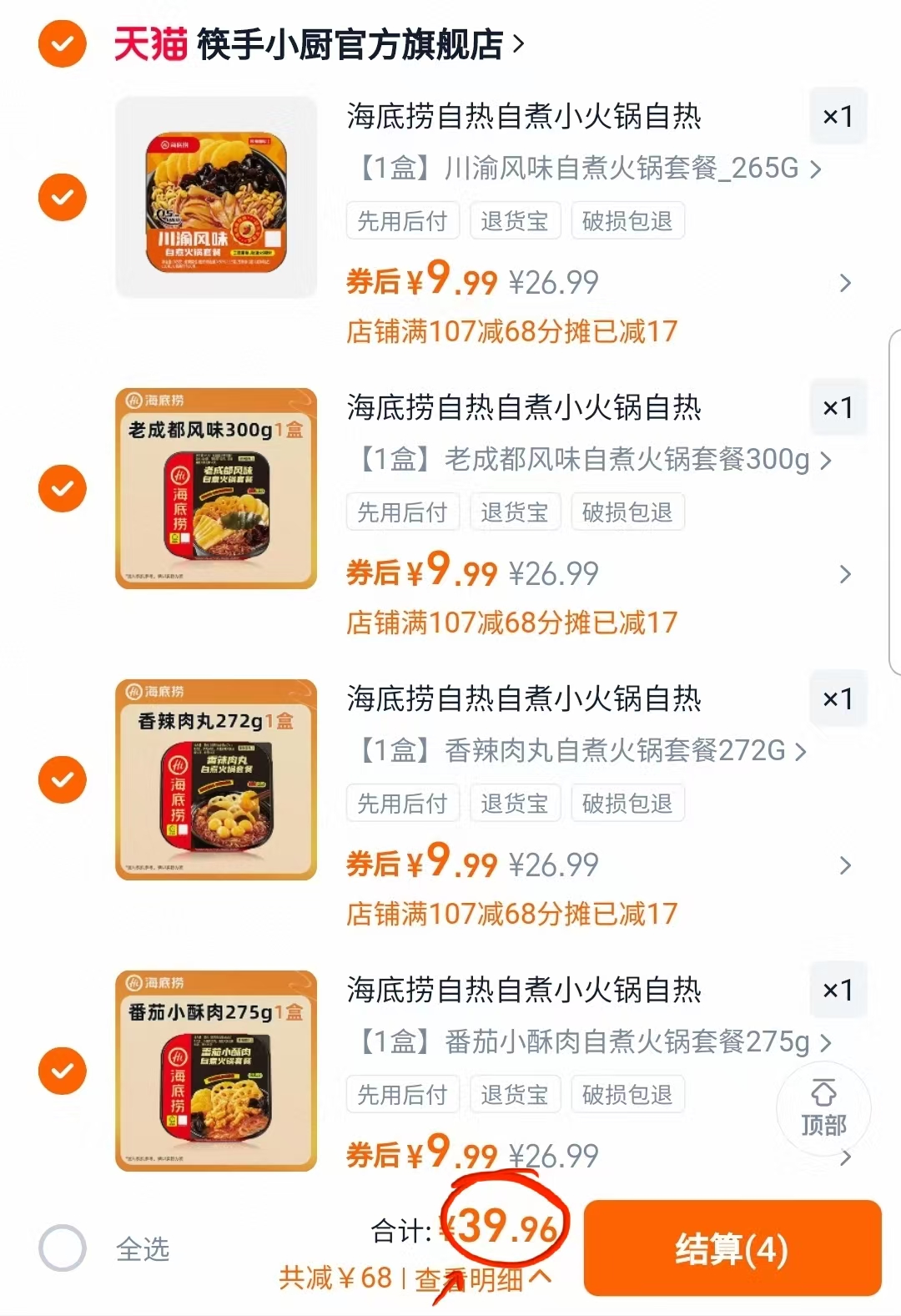Tap the 先用后付 tag on first item
The width and height of the screenshot is (901, 1316).
pos(403,220)
